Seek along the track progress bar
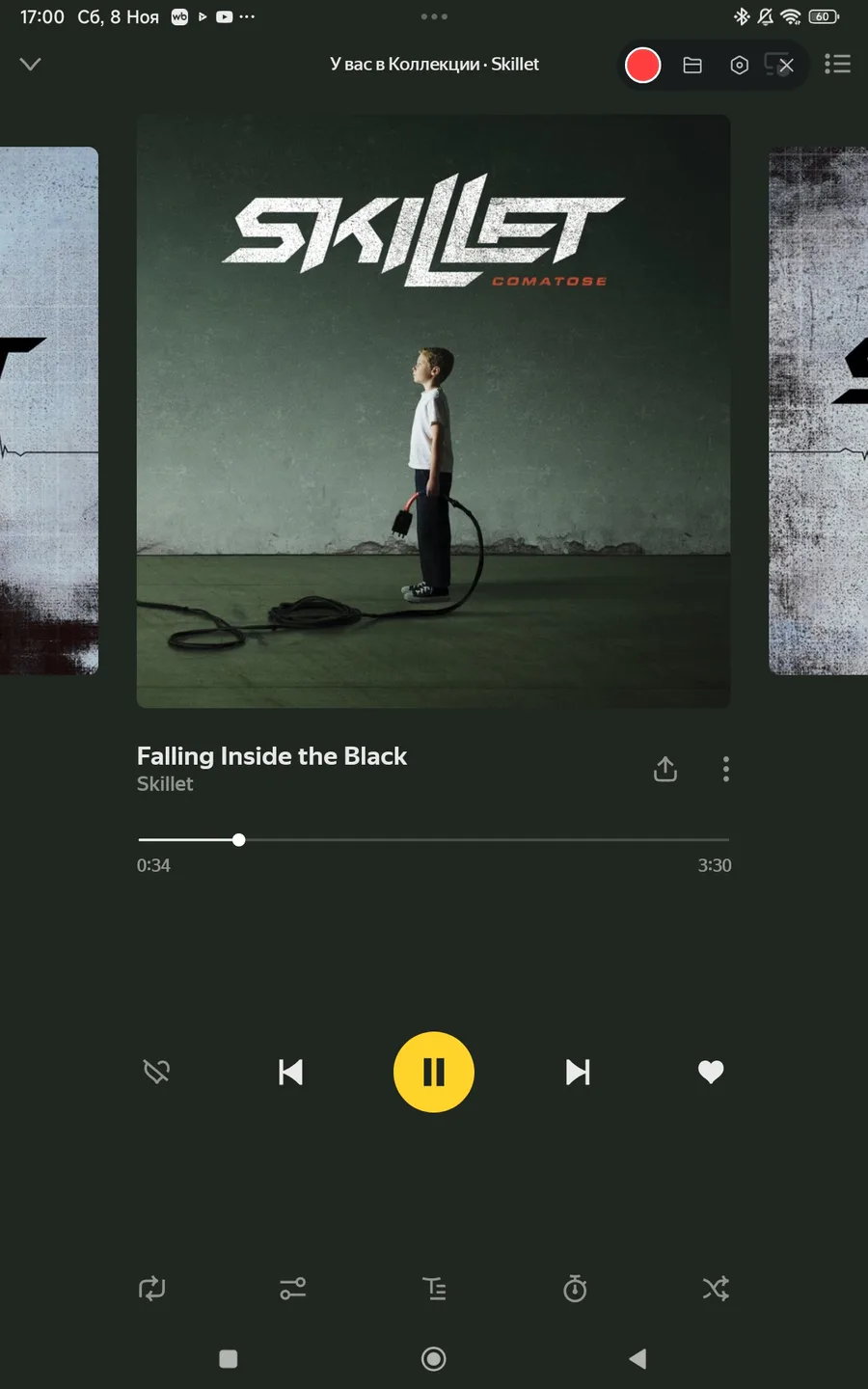Viewport: 868px width, 1389px height. click(x=433, y=840)
